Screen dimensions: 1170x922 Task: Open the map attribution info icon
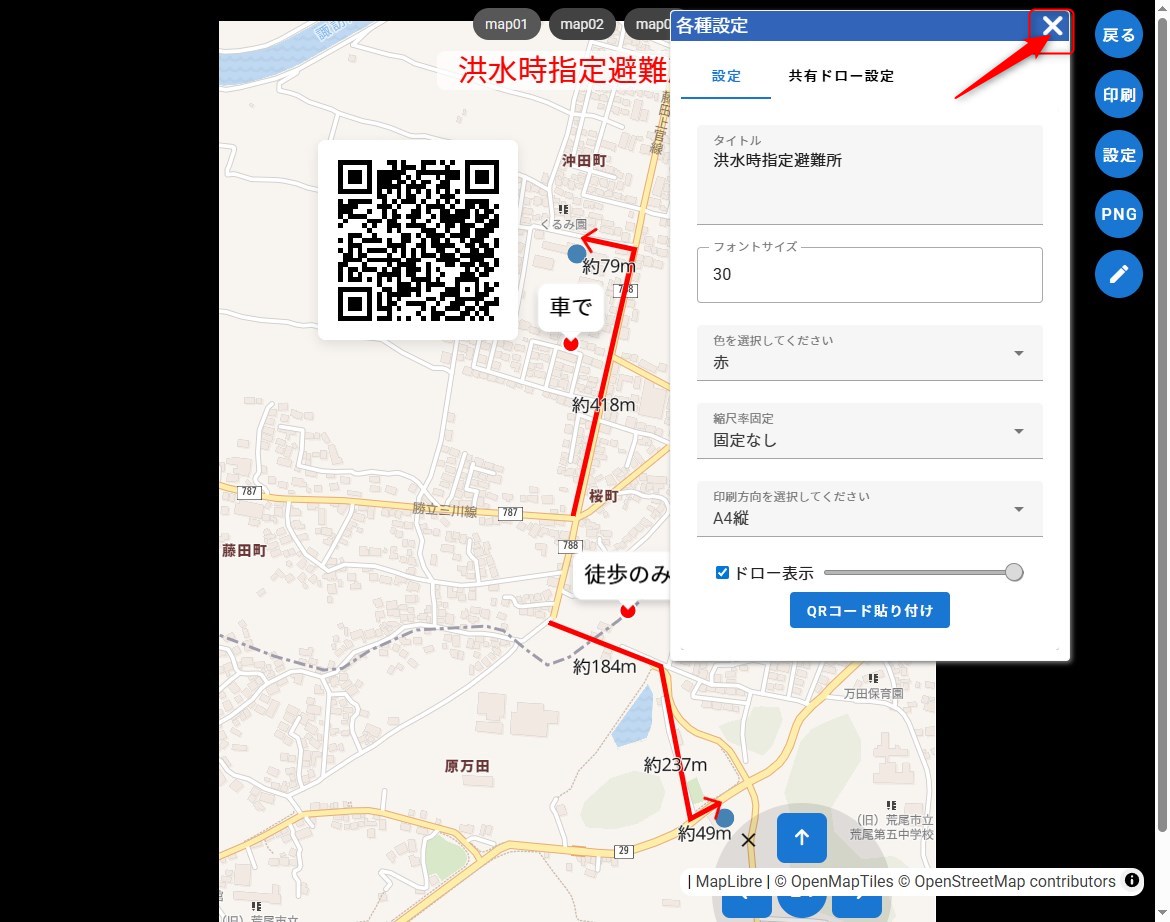[x=1132, y=881]
